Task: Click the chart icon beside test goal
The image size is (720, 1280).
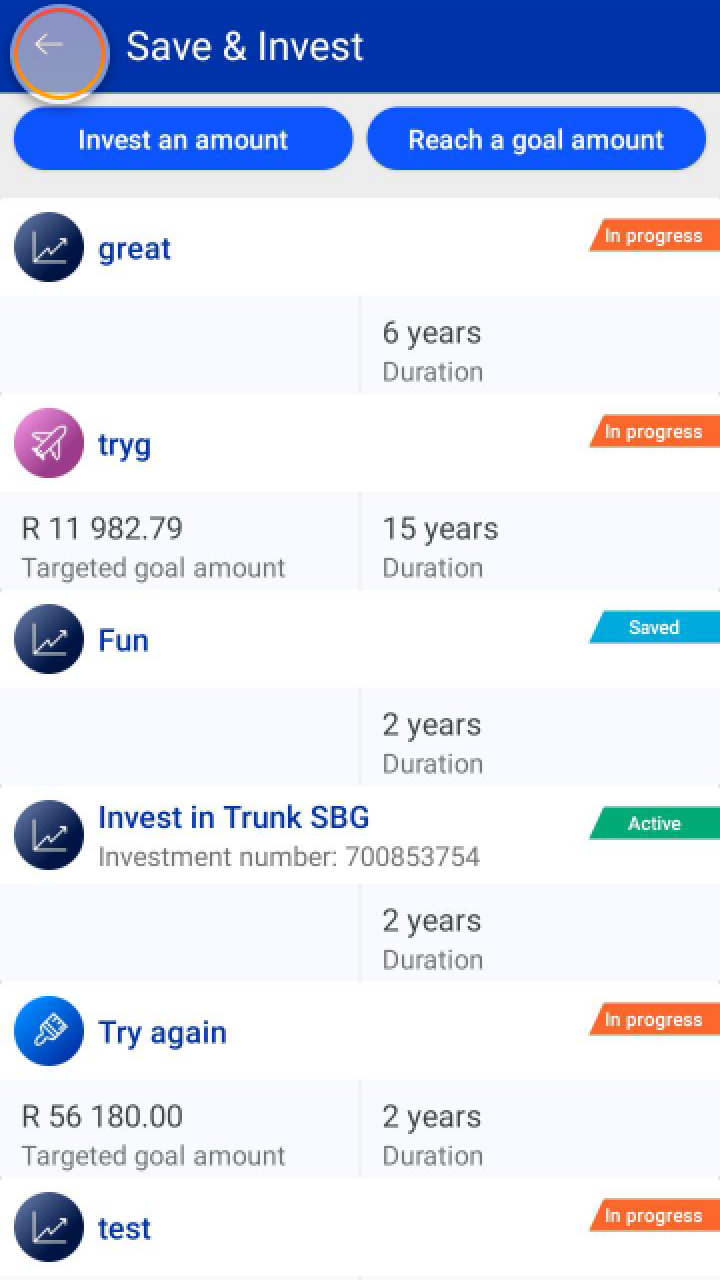Action: [x=48, y=1227]
